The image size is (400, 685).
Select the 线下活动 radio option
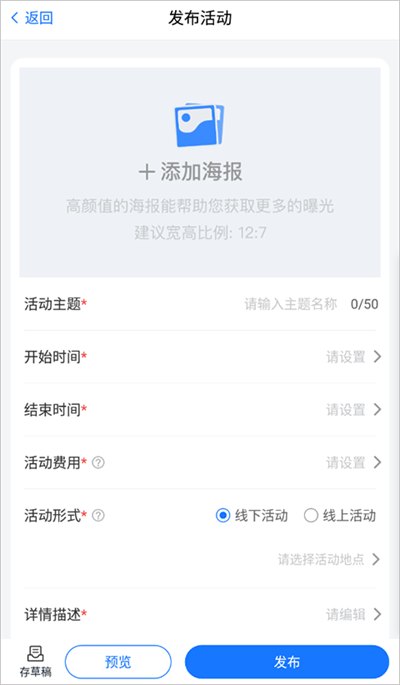252,516
